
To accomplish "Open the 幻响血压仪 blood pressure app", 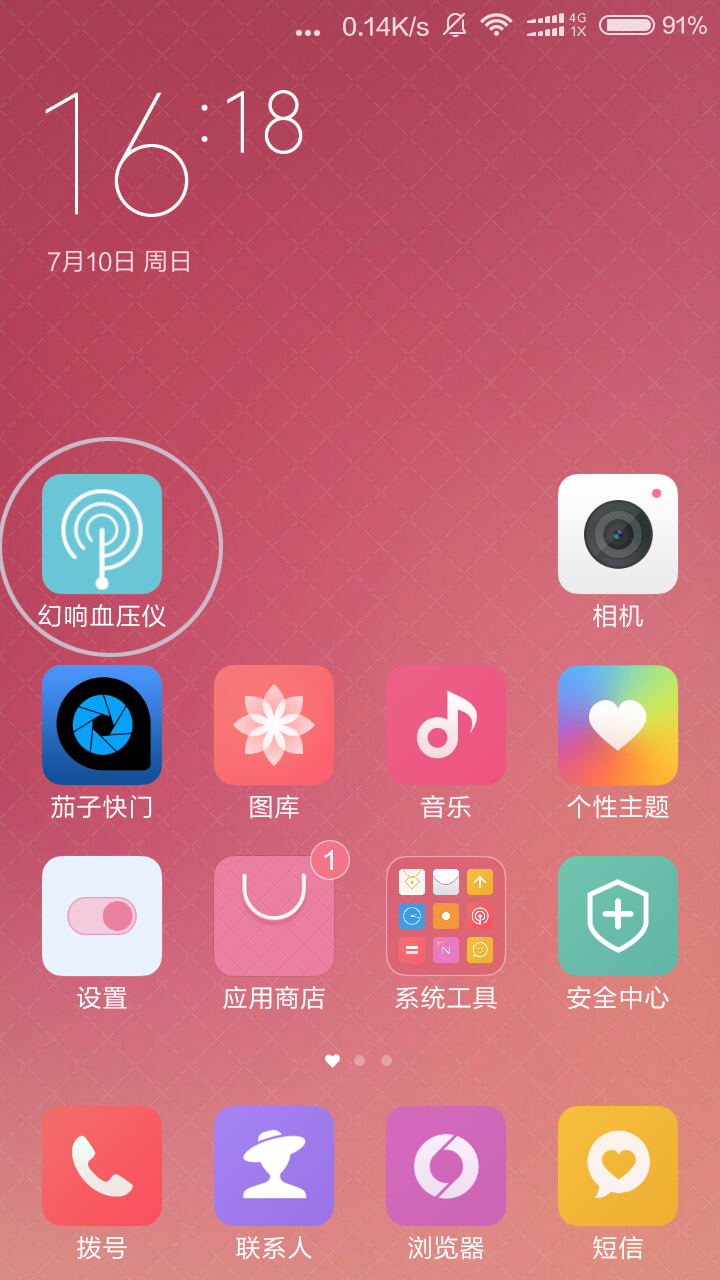I will point(101,533).
